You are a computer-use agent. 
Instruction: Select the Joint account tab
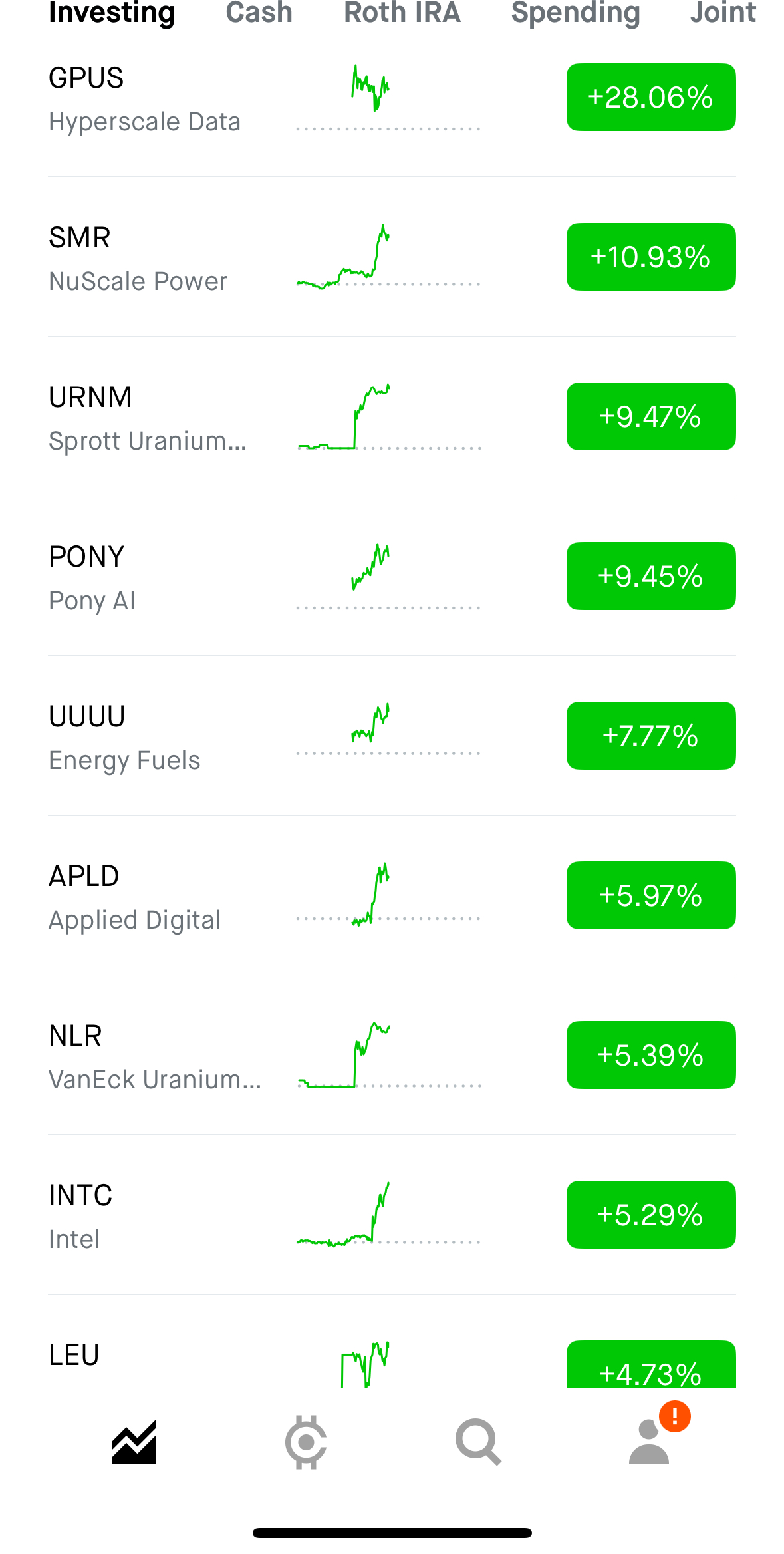[x=723, y=13]
